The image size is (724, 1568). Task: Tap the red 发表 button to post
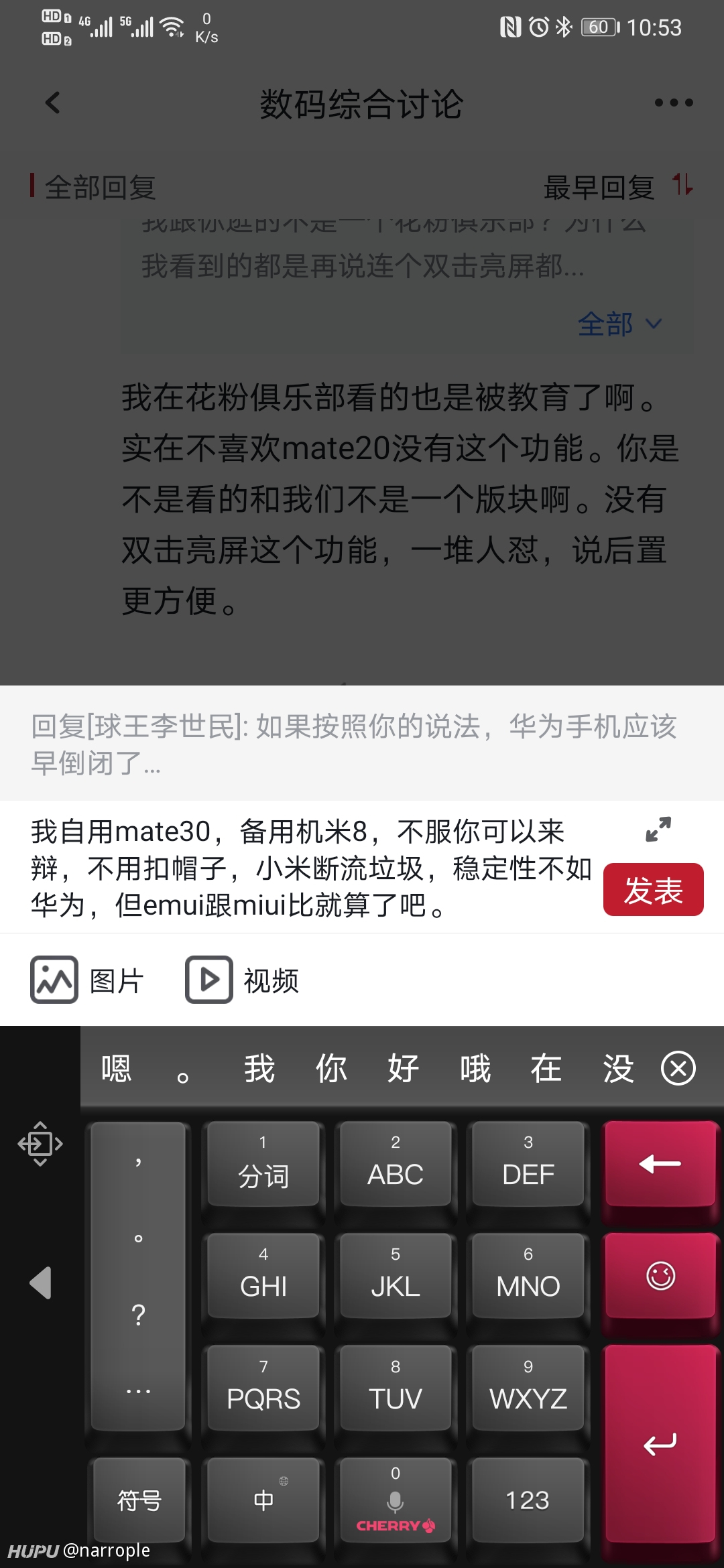[653, 889]
